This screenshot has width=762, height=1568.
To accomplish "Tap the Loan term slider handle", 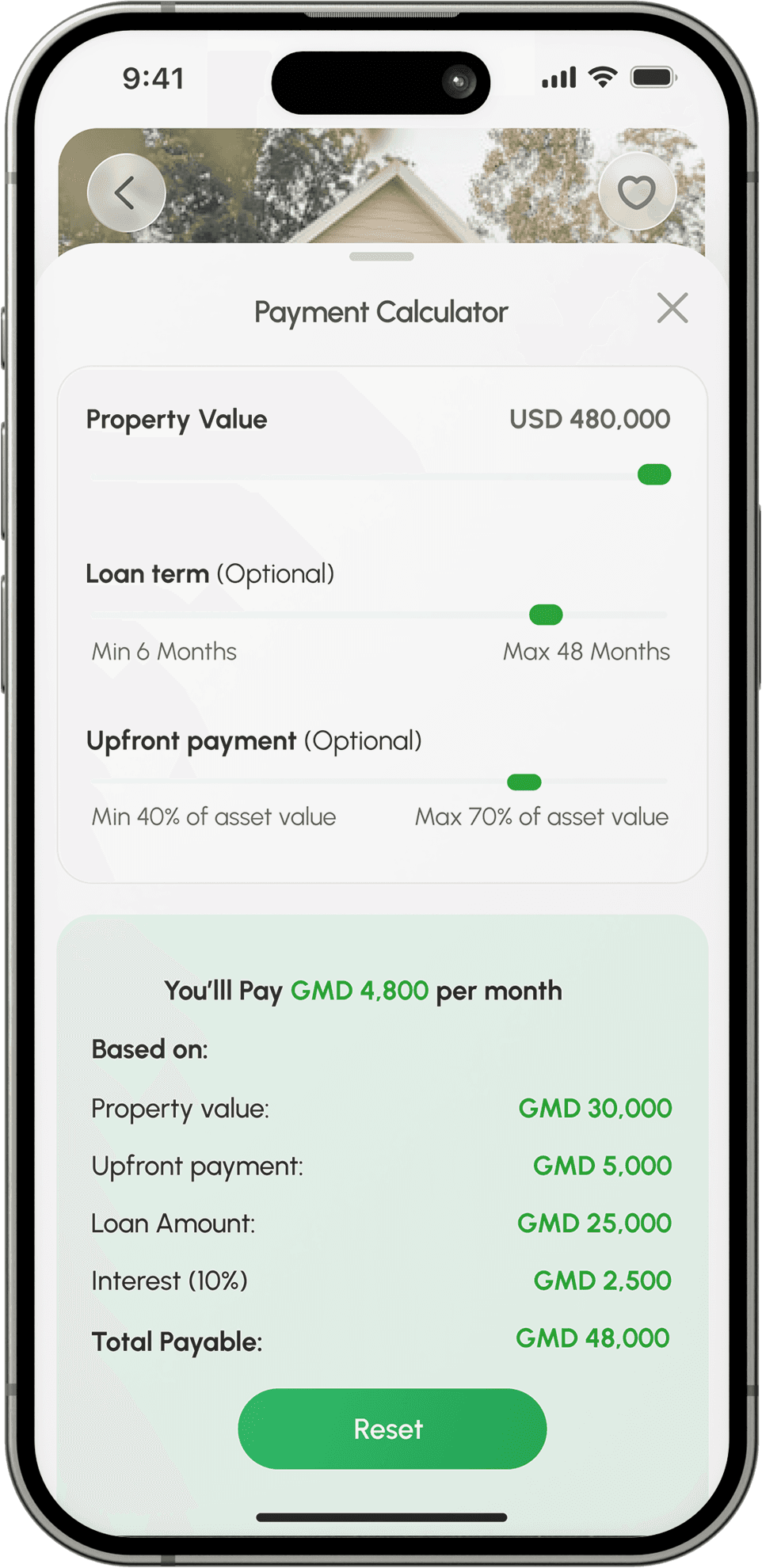I will click(546, 615).
